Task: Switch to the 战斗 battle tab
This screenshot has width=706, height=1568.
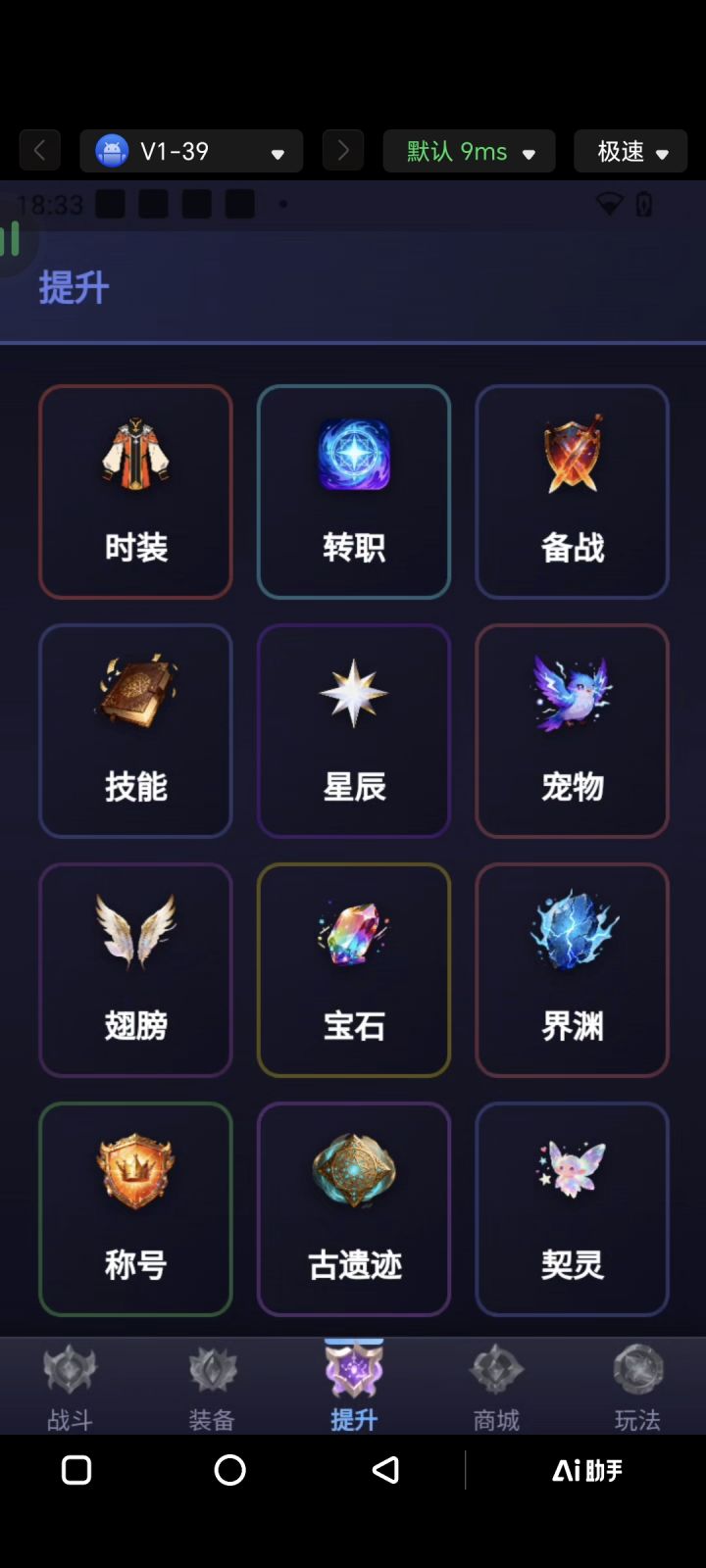Action: 70,1384
